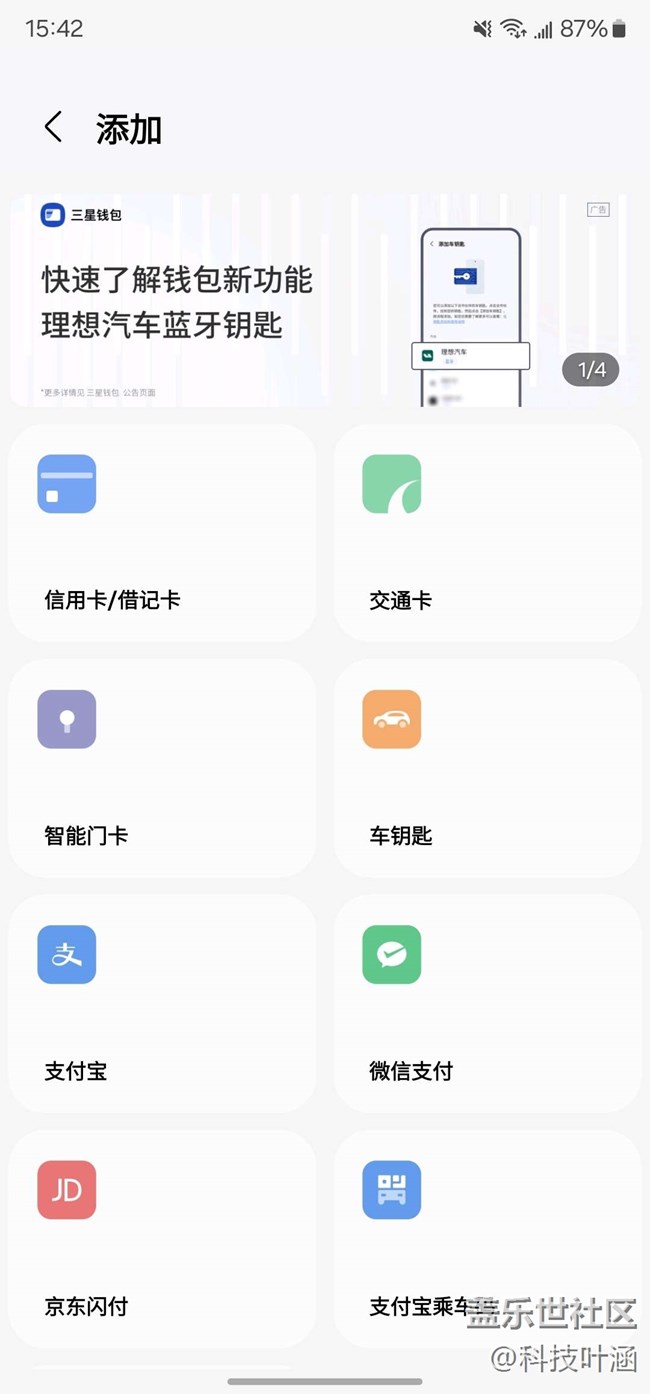Screen dimensions: 650x1394
Task: Add a 信用卡/借记卡 card
Action: coord(162,533)
